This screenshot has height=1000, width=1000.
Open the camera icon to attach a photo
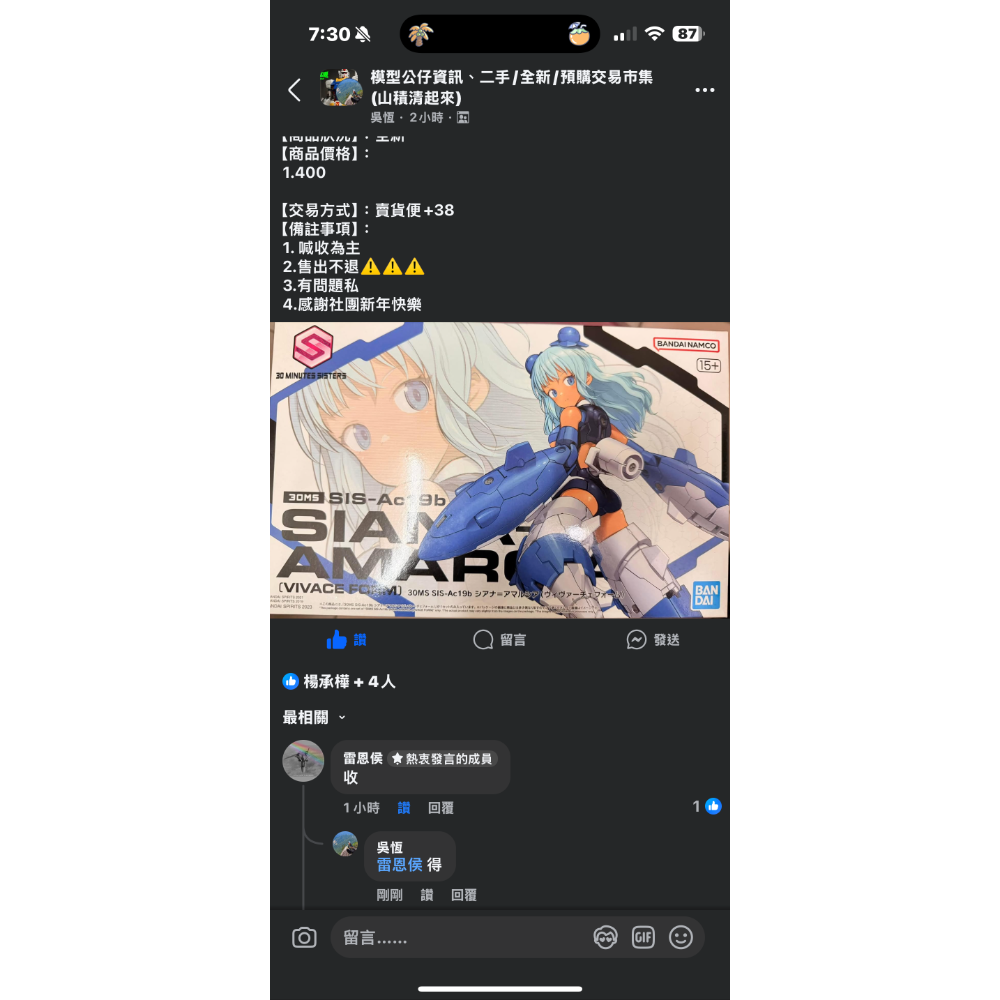coord(304,938)
